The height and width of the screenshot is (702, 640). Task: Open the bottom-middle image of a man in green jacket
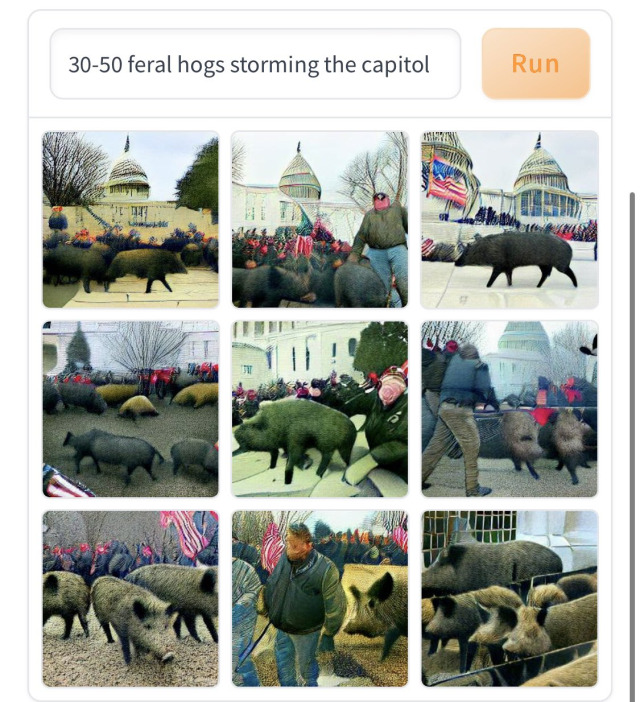[x=319, y=597]
